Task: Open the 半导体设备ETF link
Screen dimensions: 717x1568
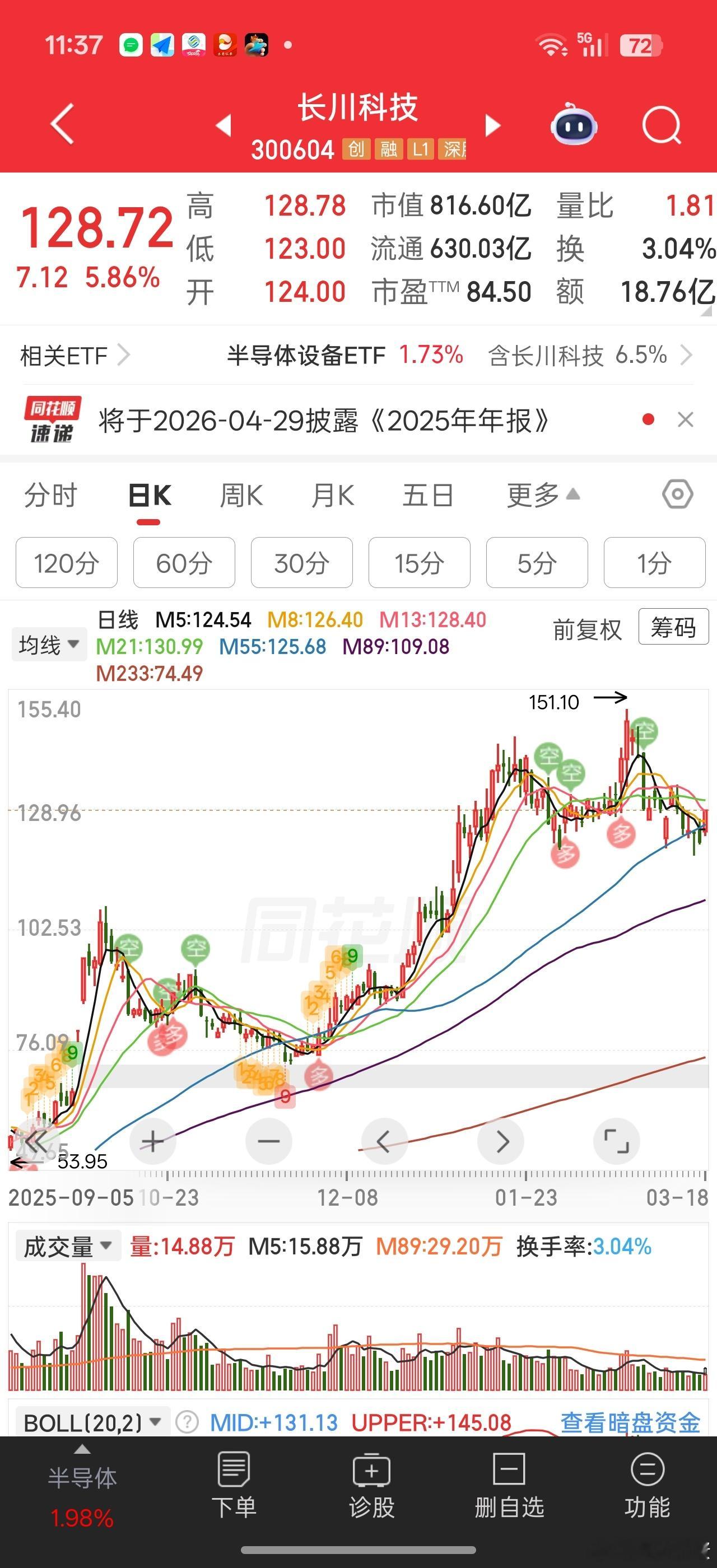Action: [x=306, y=354]
